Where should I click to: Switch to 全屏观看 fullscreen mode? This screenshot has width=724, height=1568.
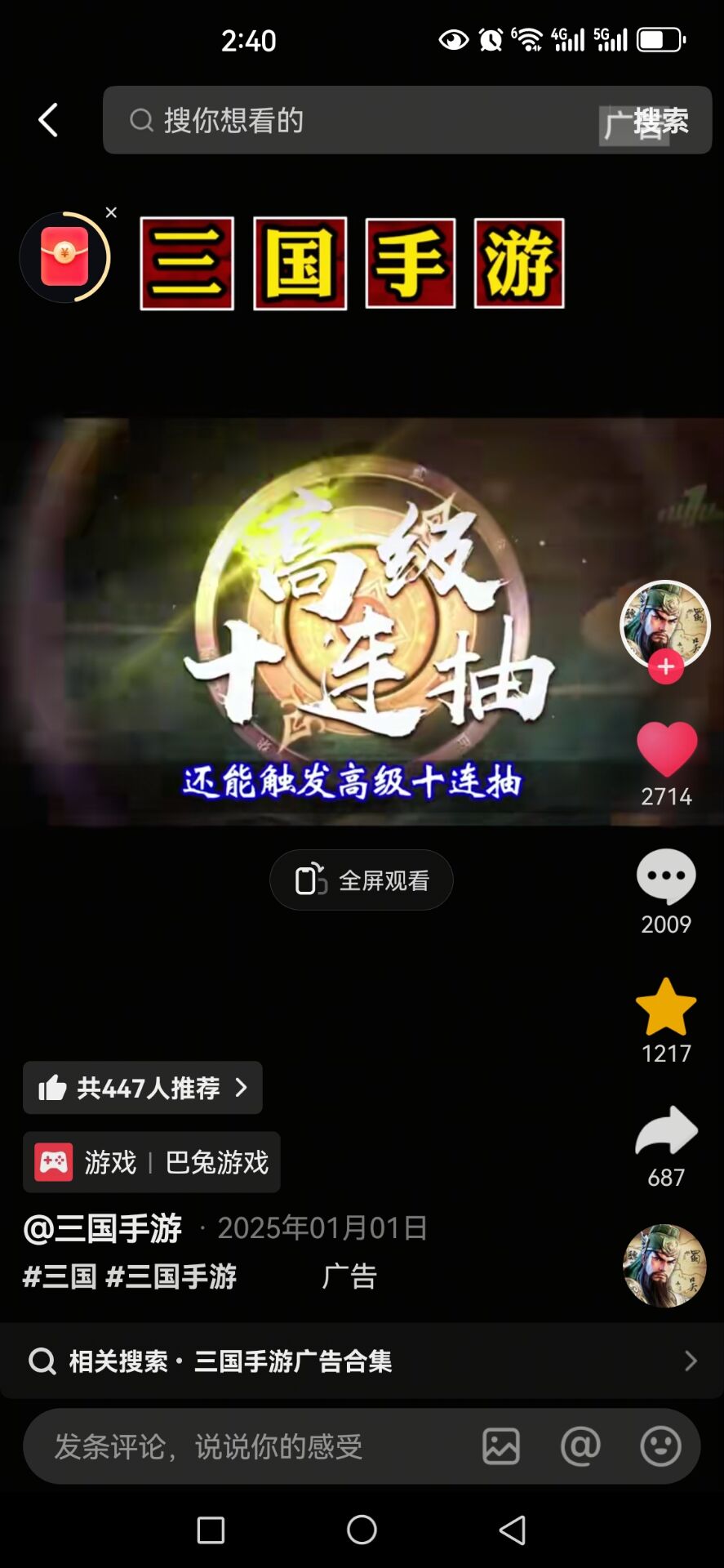(x=362, y=880)
